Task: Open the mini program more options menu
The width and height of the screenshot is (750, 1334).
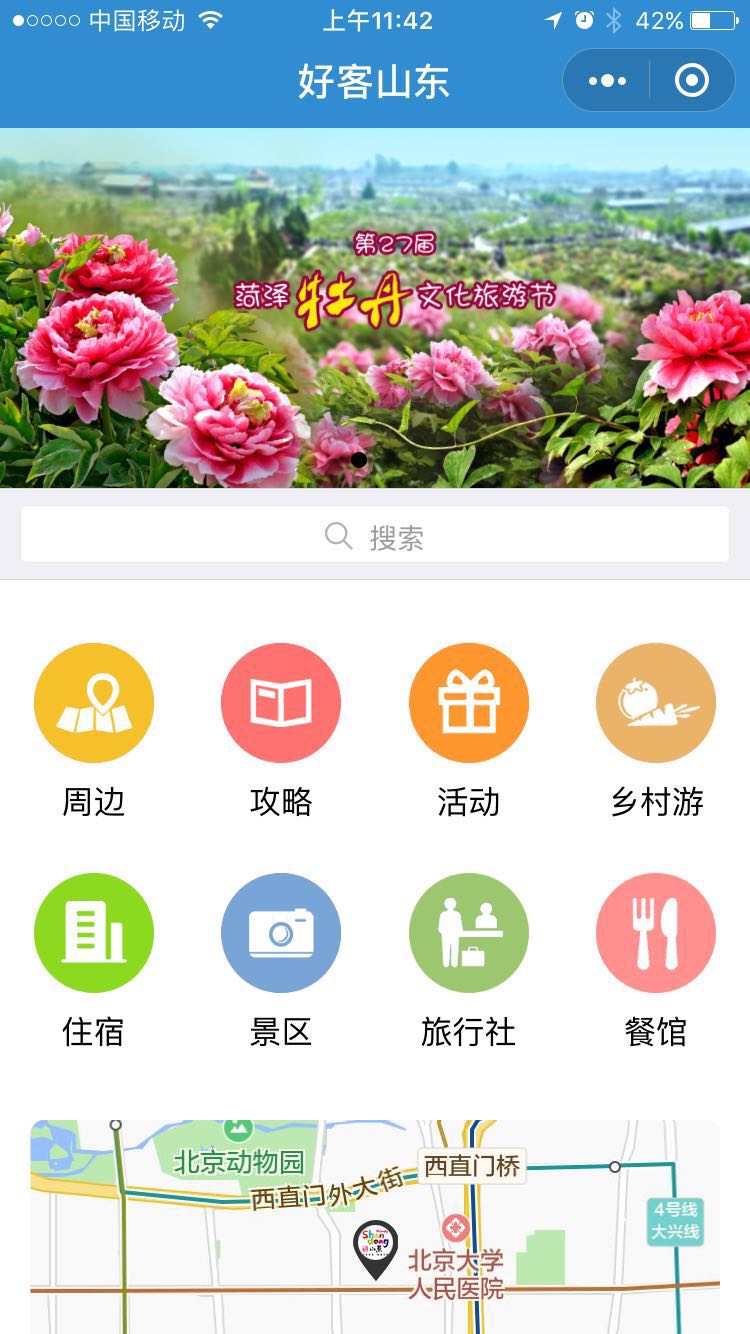Action: 607,80
